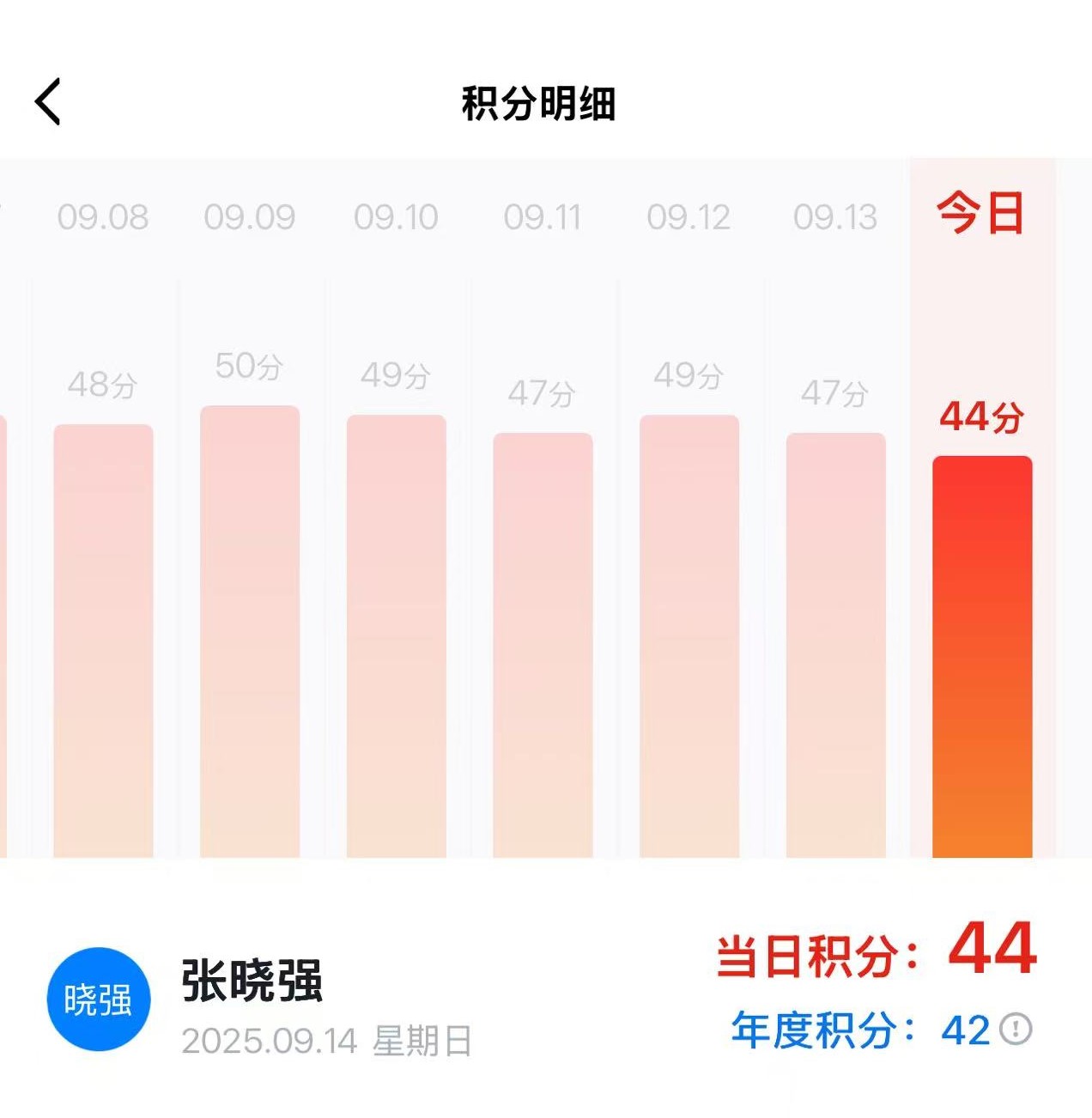
Task: Select the 09.10 bar with 49分
Action: 396,635
